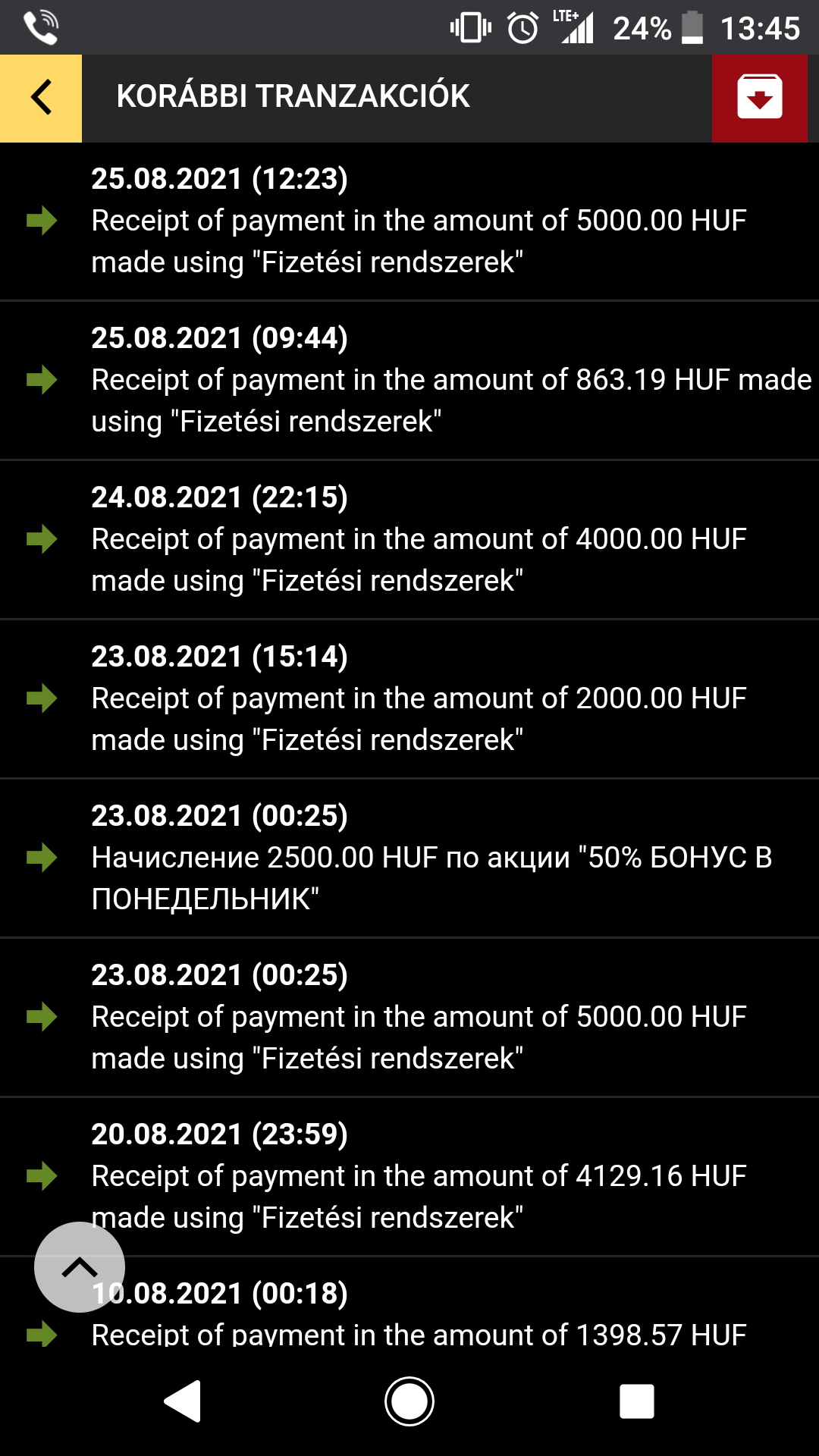Open the system recent apps view
This screenshot has height=1456, width=819.
tap(636, 1401)
